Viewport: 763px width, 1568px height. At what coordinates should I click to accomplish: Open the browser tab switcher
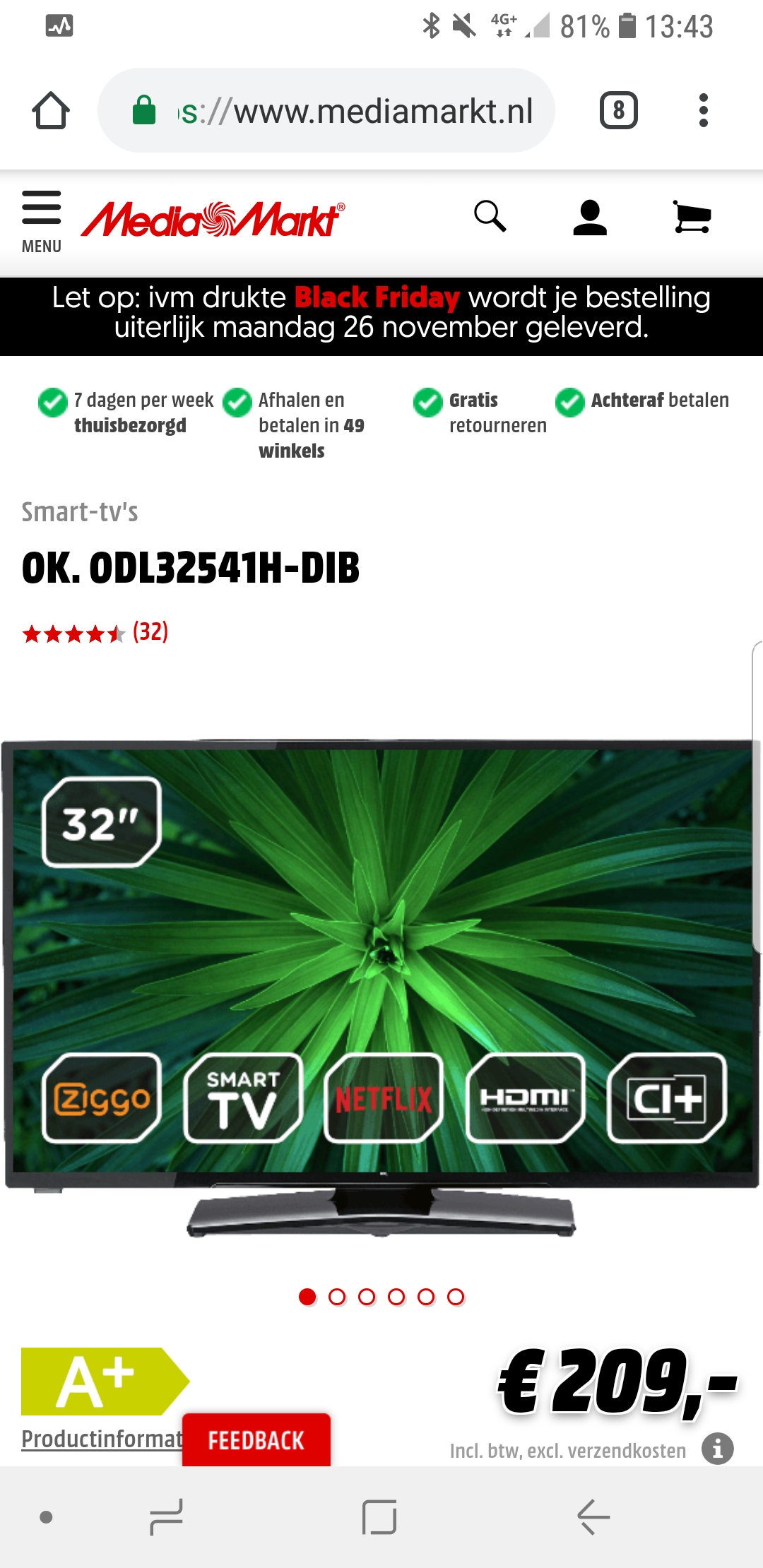(619, 110)
